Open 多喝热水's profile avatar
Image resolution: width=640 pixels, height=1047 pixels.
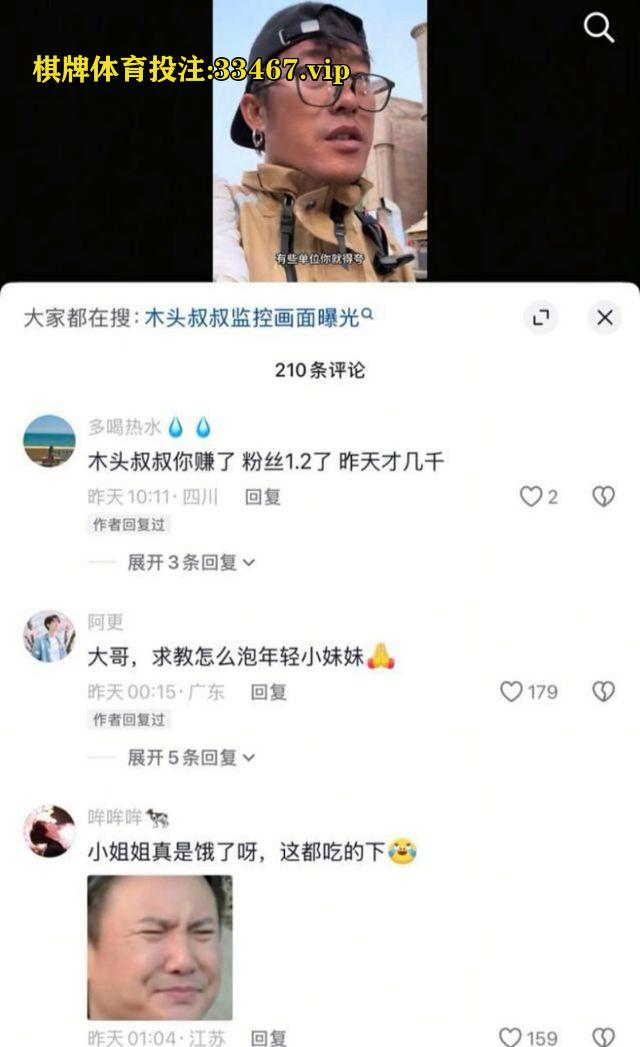(50, 441)
